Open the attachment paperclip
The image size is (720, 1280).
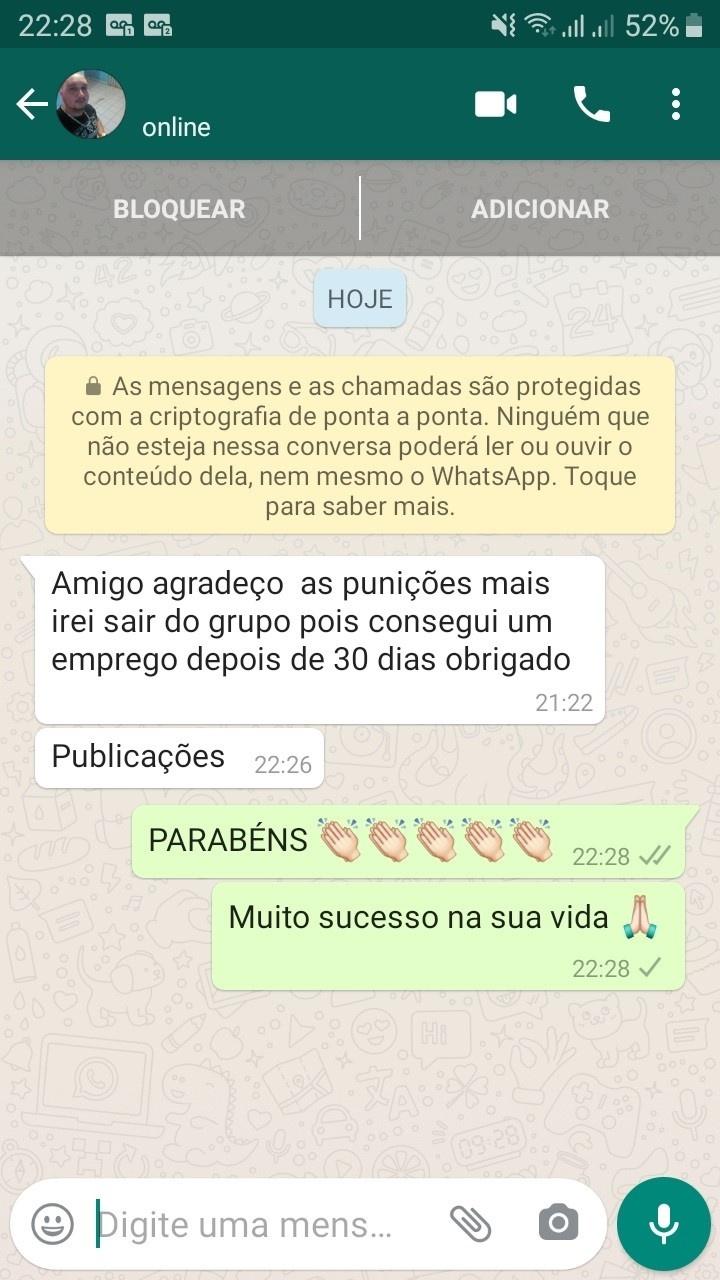pos(470,1223)
